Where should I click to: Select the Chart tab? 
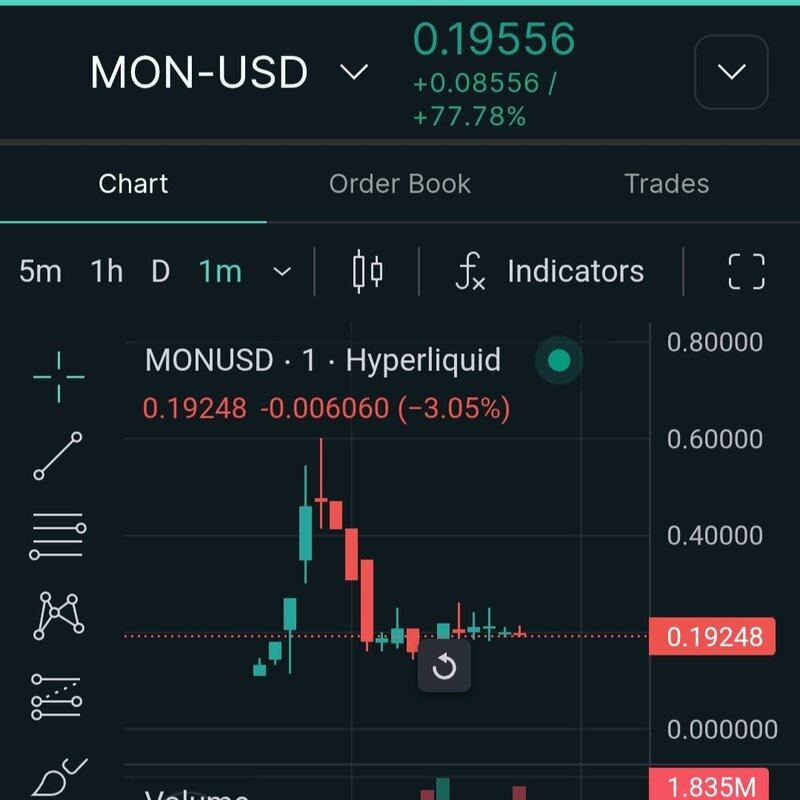(133, 184)
